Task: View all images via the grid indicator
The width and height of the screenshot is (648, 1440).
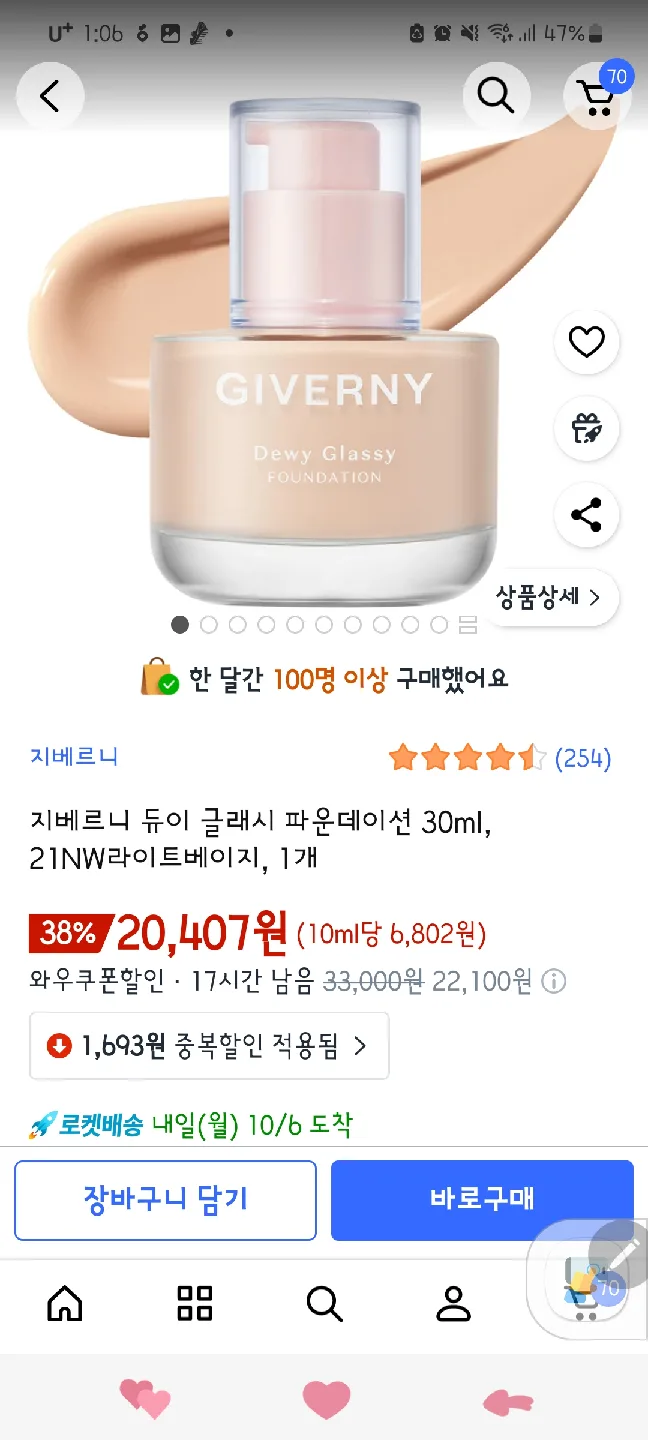Action: coord(467,626)
